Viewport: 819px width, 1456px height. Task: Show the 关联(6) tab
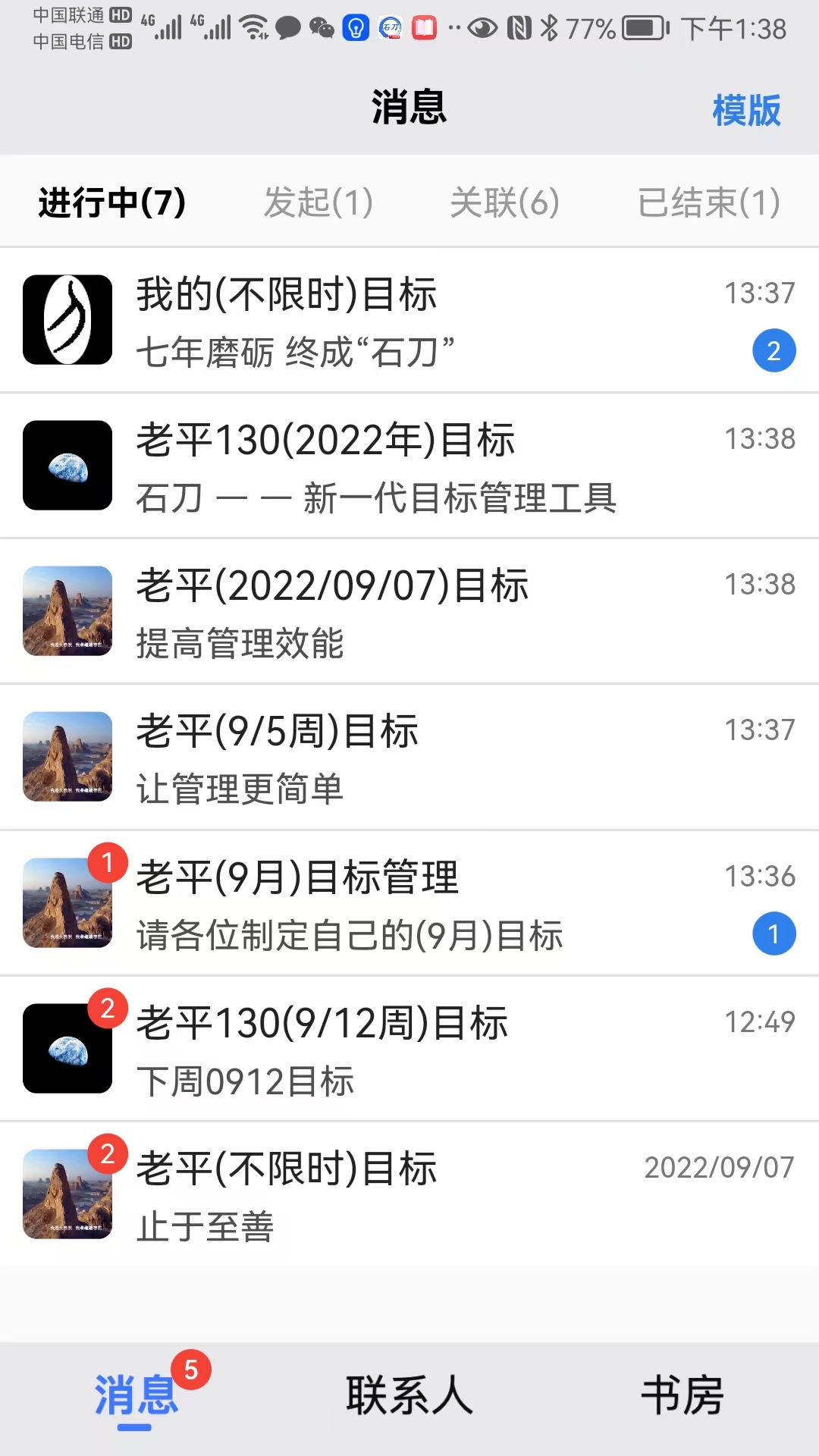coord(504,202)
